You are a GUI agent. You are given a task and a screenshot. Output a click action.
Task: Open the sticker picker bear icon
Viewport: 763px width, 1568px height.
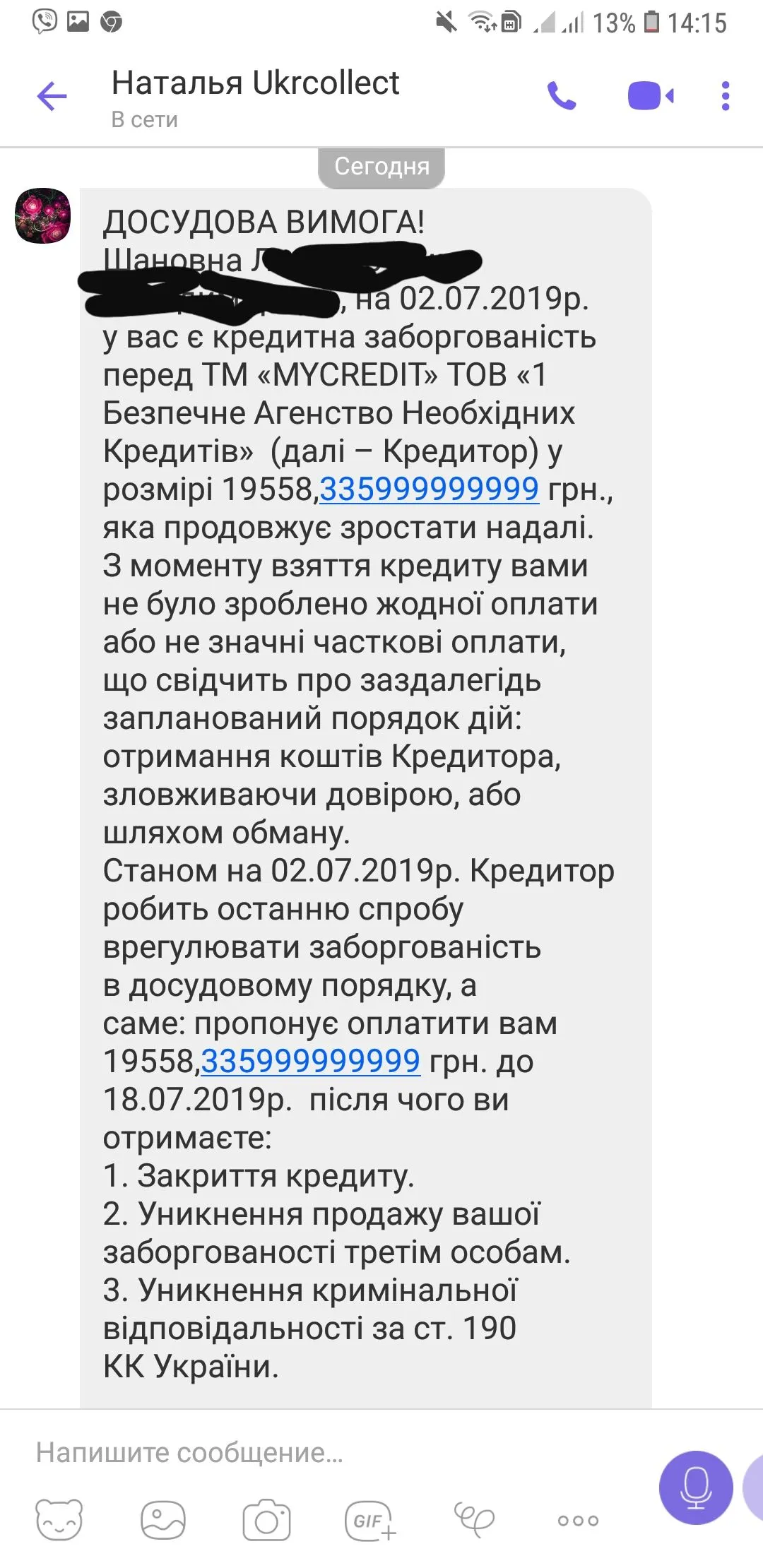(x=59, y=1520)
